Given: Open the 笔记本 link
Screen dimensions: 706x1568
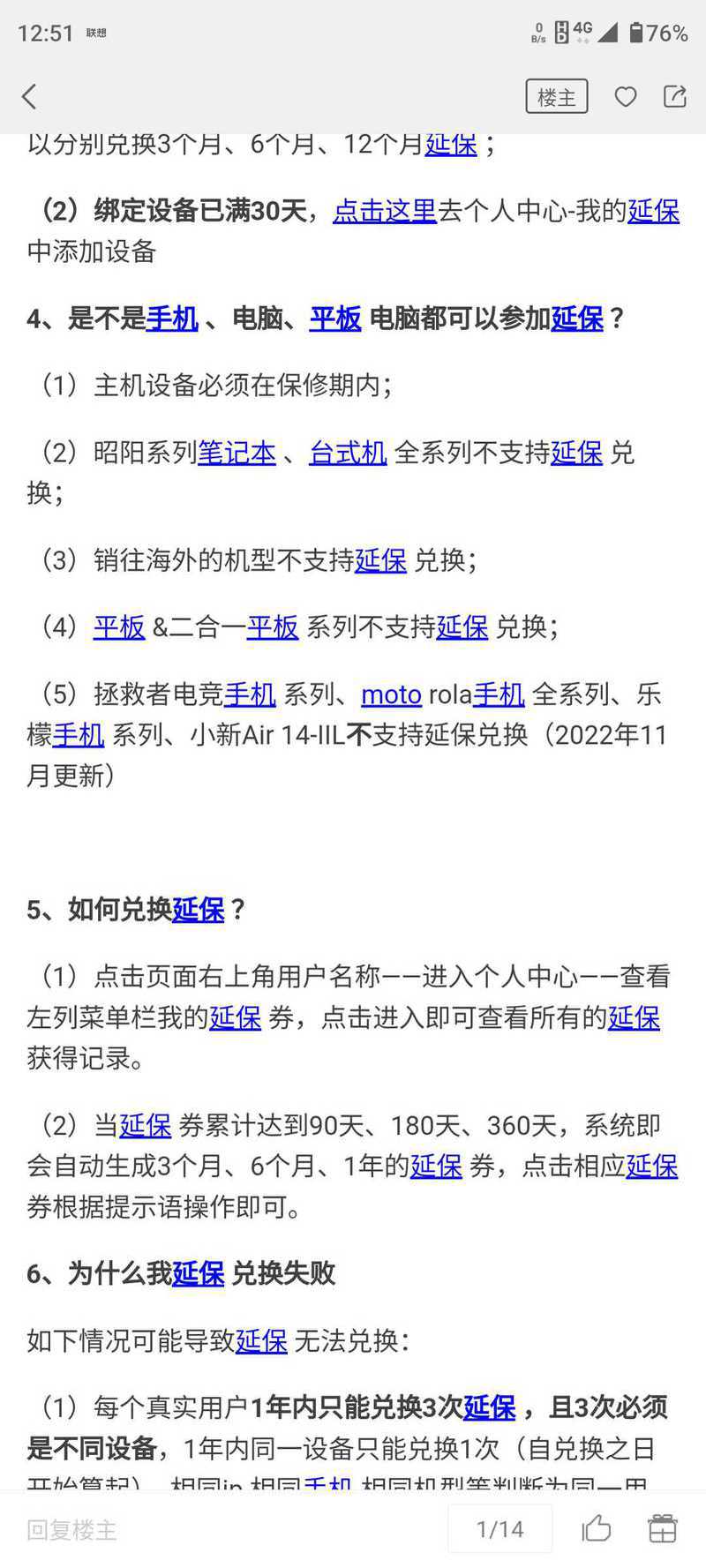Looking at the screenshot, I should [x=237, y=453].
